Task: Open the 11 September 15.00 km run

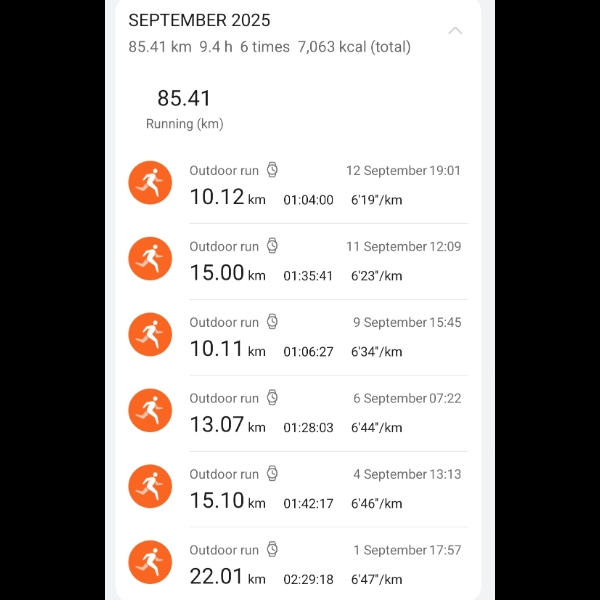Action: (298, 261)
